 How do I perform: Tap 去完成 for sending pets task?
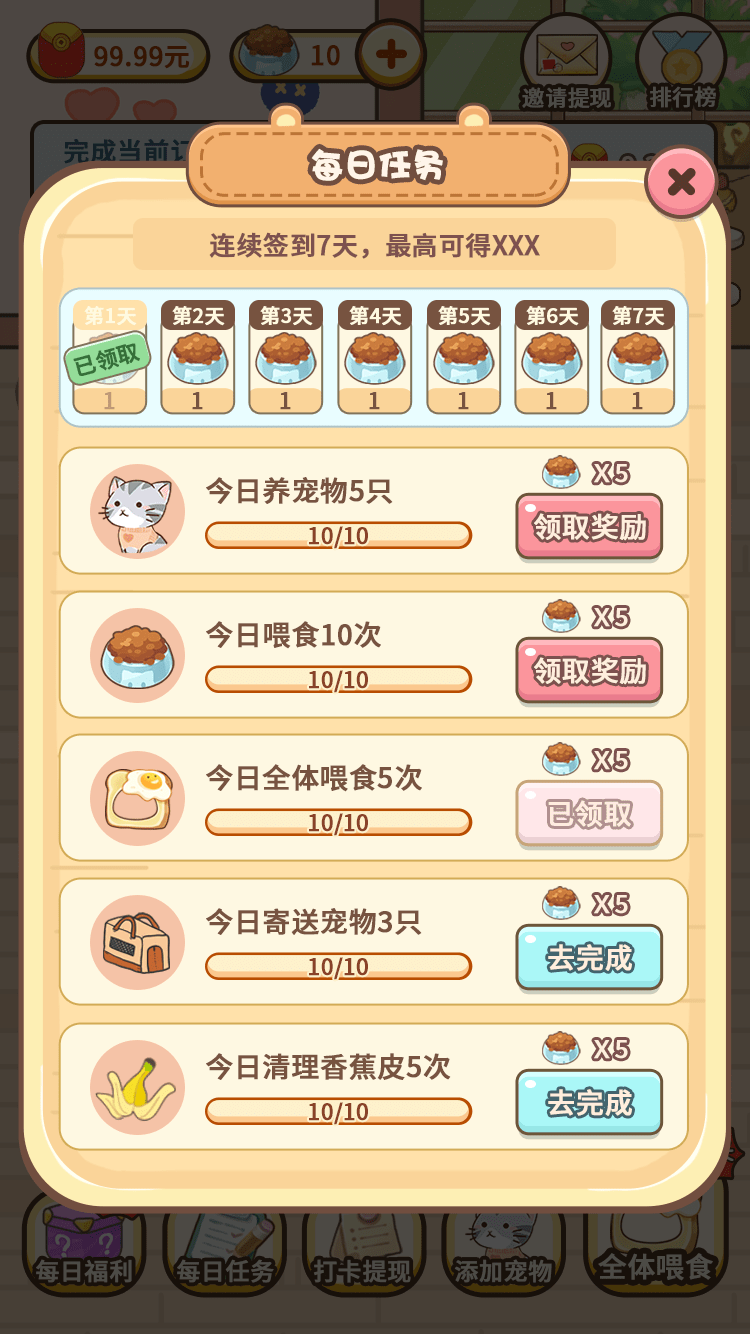[x=588, y=957]
